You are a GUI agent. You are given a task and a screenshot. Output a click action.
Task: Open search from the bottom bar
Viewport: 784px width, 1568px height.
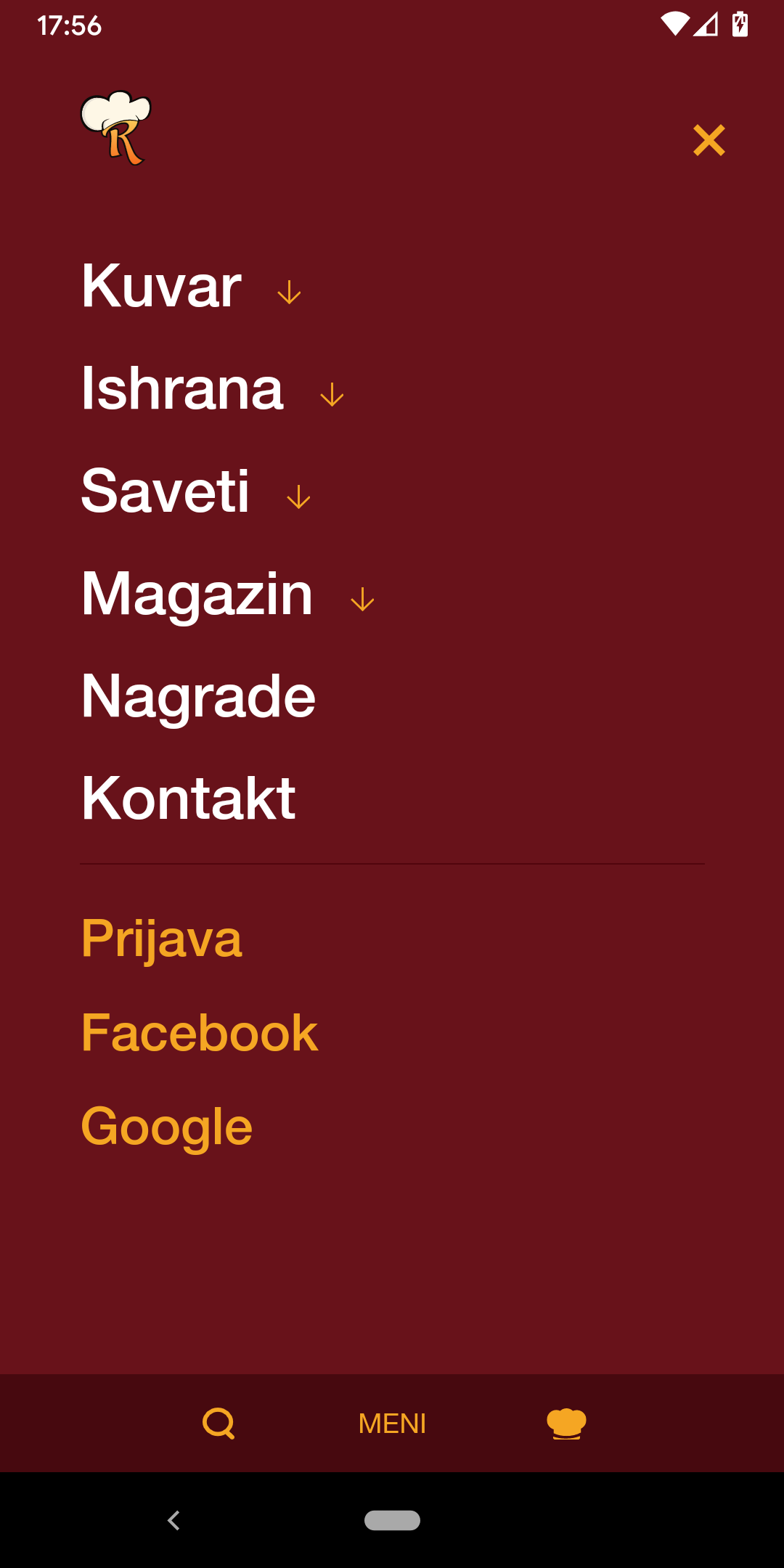[219, 1424]
